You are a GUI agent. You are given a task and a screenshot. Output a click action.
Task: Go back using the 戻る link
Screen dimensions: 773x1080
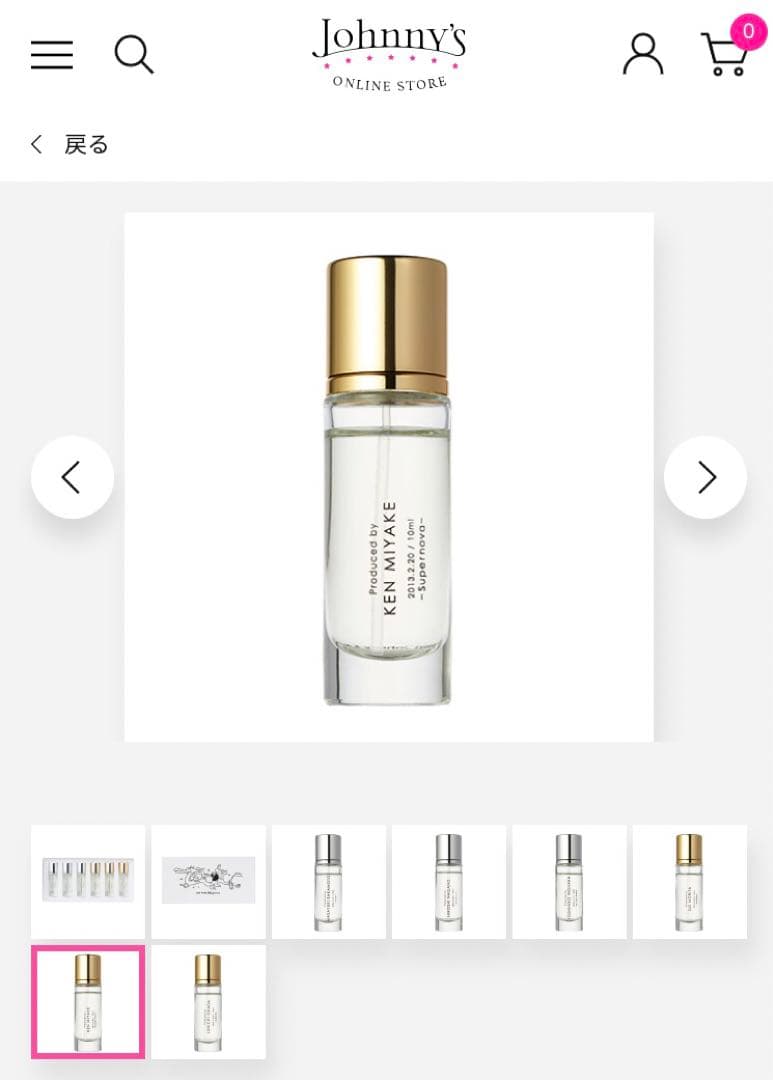click(86, 144)
